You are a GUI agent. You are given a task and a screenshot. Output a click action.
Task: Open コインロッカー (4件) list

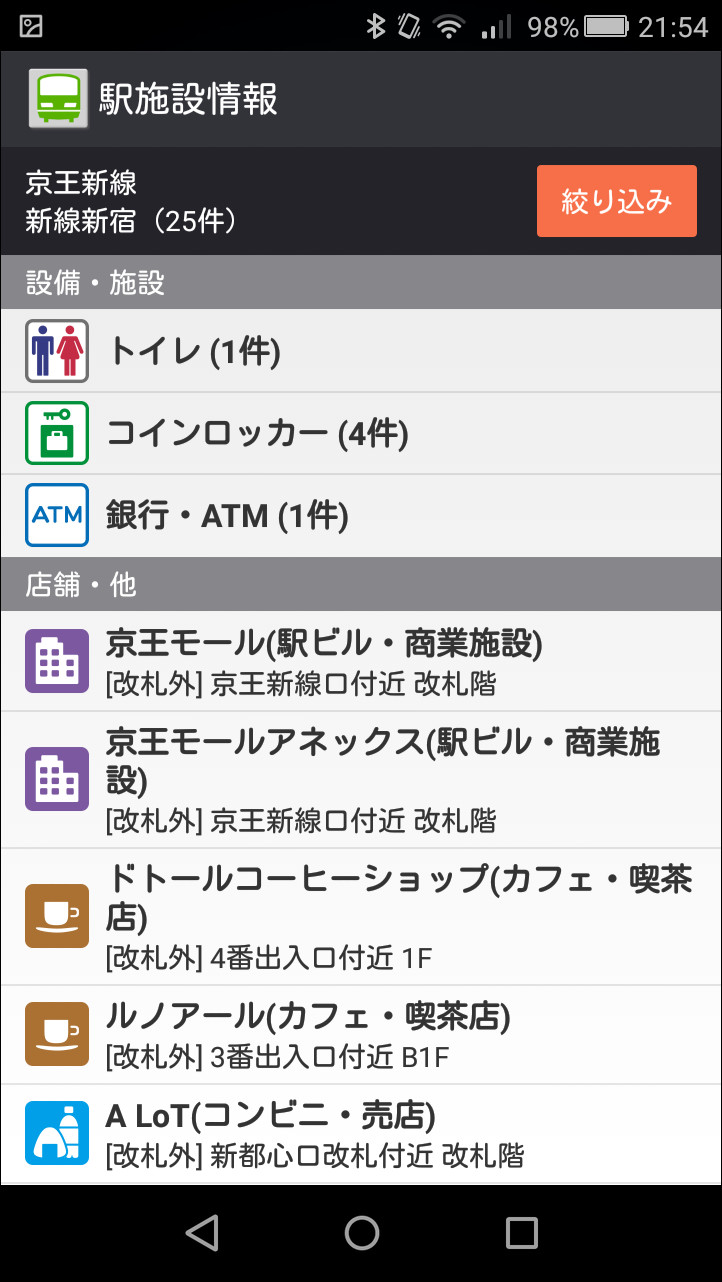click(x=360, y=433)
